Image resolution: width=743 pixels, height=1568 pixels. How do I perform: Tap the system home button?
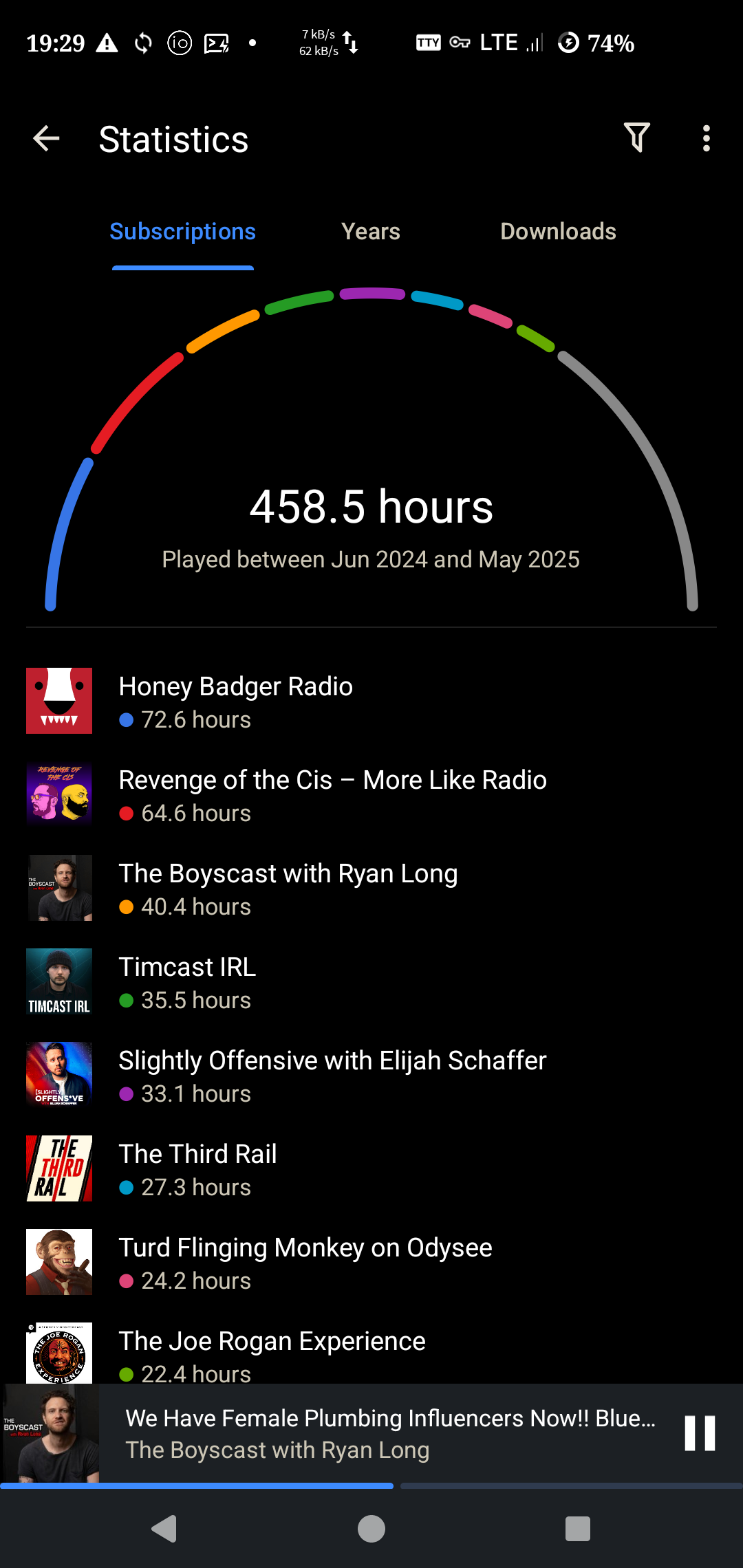(x=371, y=1529)
